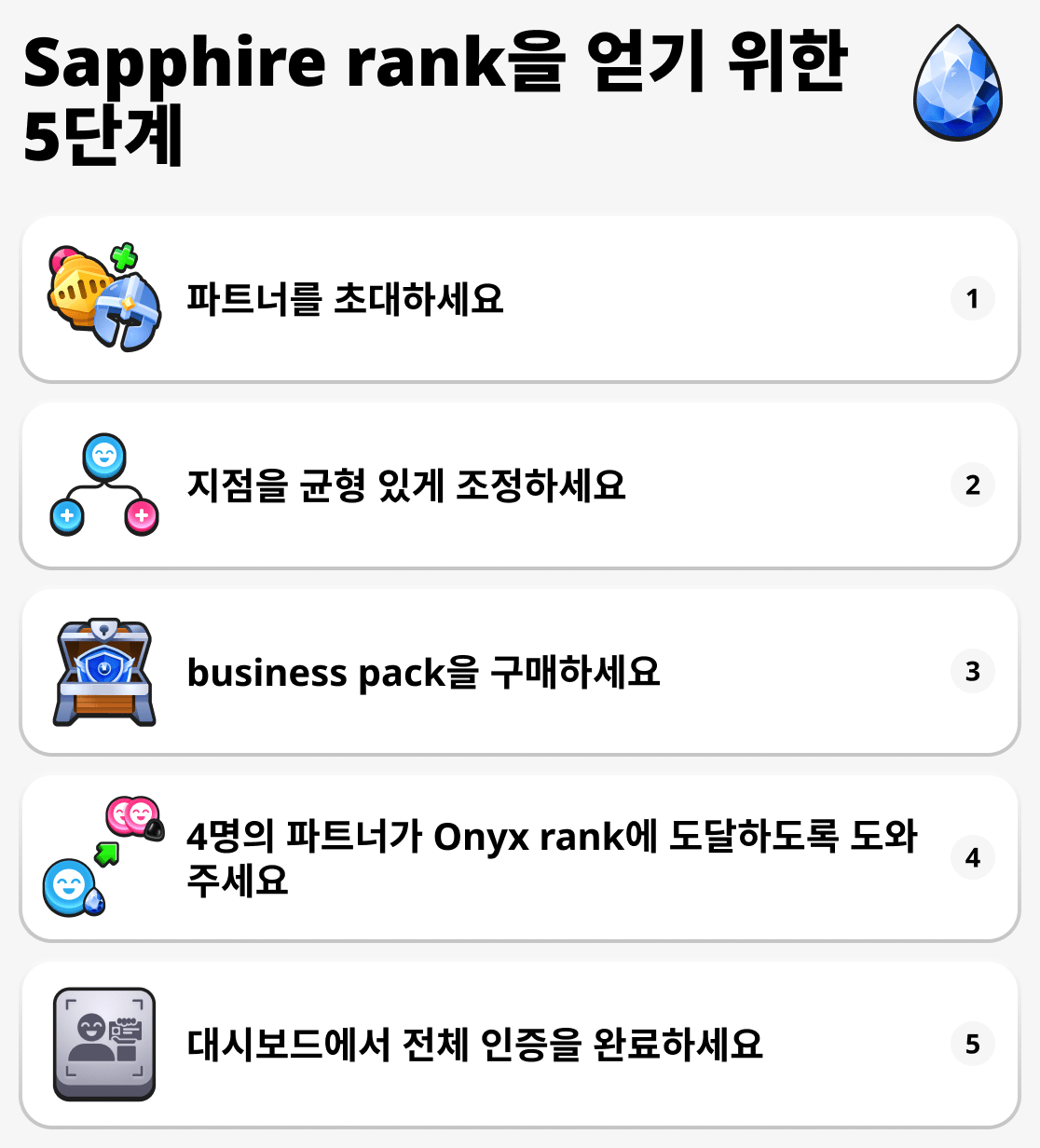
Task: Click the partners reaching Onyx rank icon
Action: coord(103,855)
